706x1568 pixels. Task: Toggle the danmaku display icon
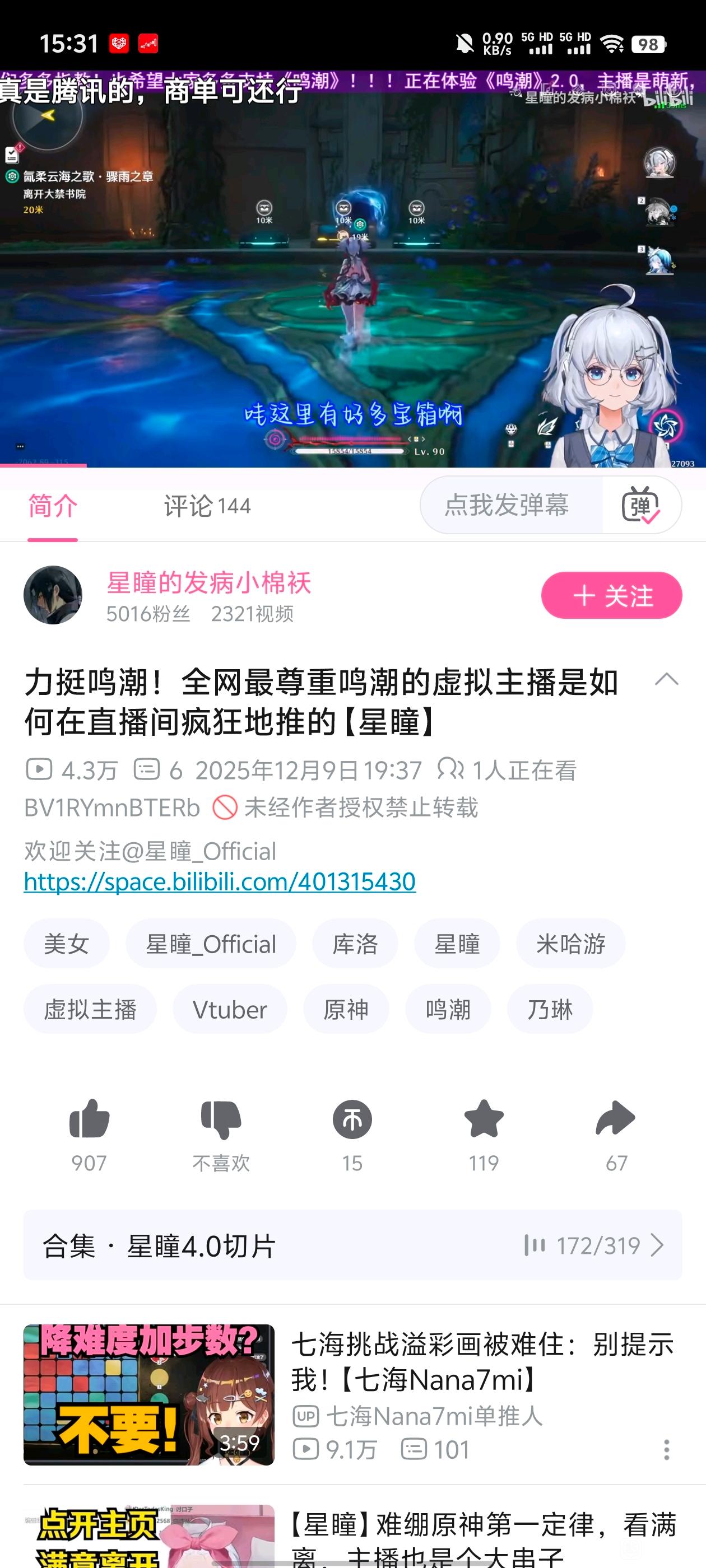coord(640,505)
